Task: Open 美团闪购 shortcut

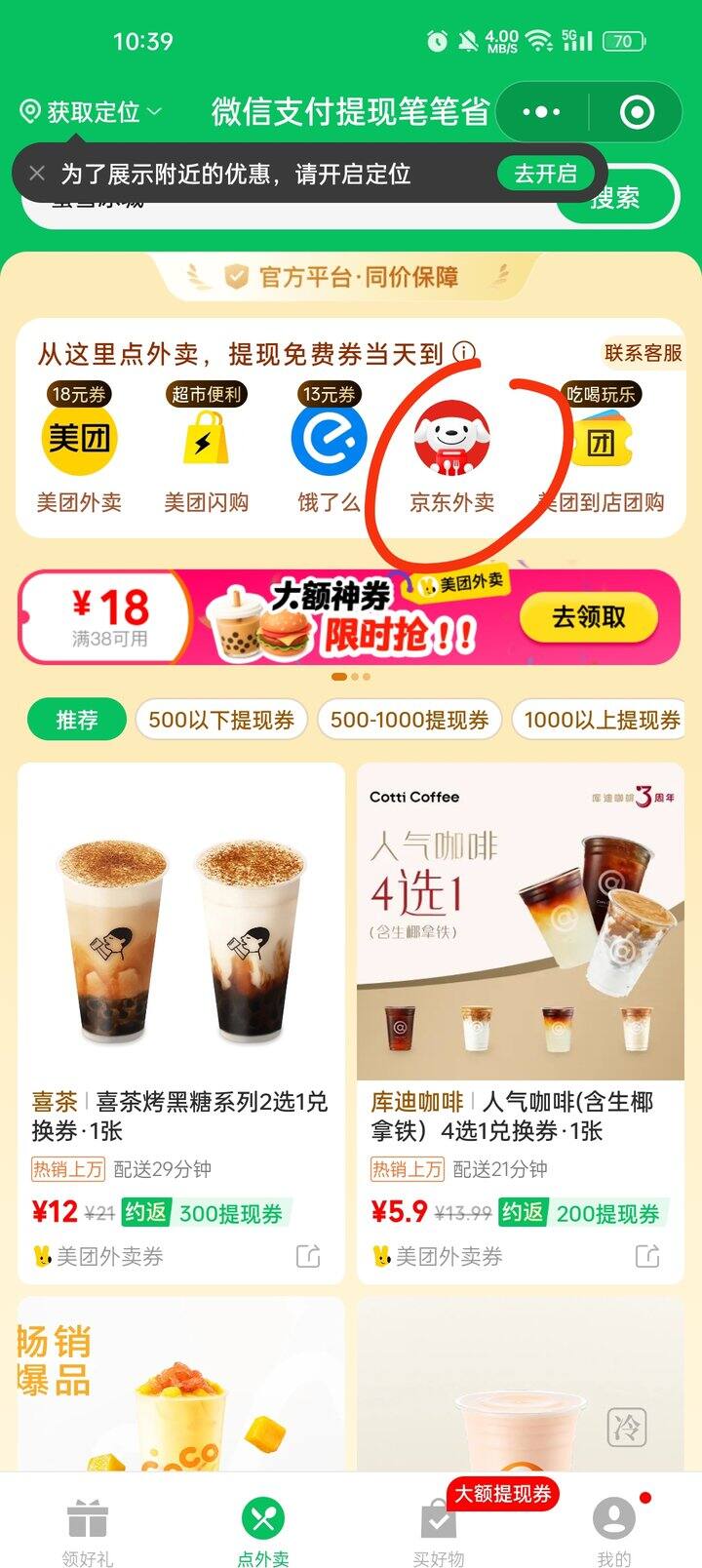Action: click(206, 448)
